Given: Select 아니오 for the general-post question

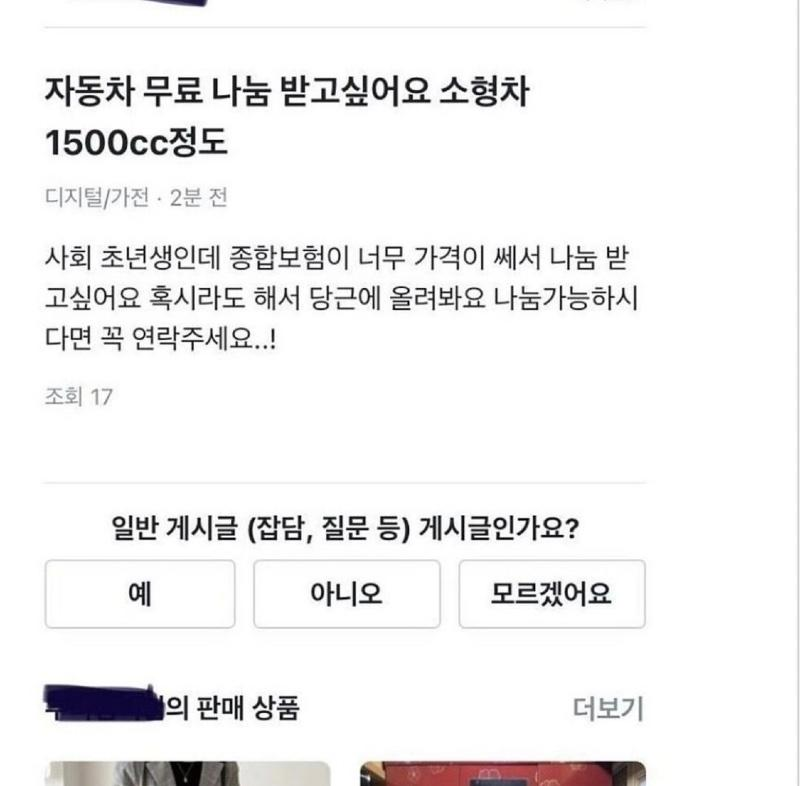Looking at the screenshot, I should pos(347,594).
